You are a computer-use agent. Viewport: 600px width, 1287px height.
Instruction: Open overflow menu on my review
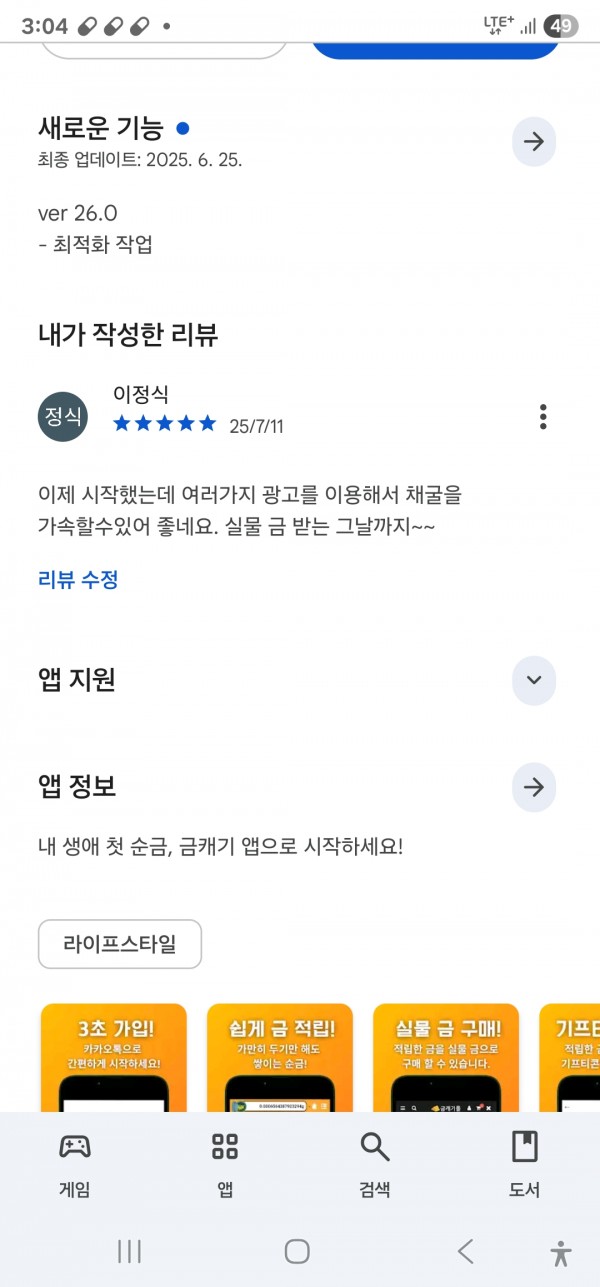point(543,416)
